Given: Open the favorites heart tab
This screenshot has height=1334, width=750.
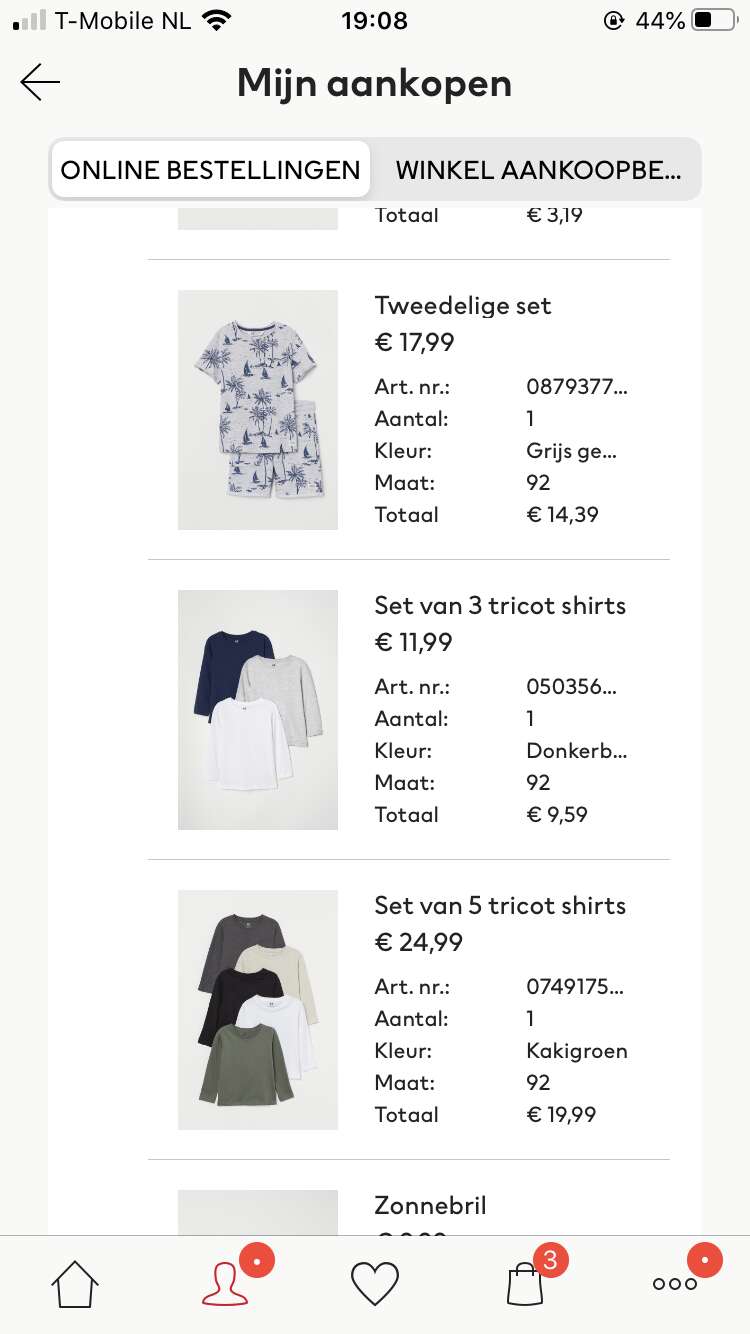Looking at the screenshot, I should pyautogui.click(x=375, y=1284).
